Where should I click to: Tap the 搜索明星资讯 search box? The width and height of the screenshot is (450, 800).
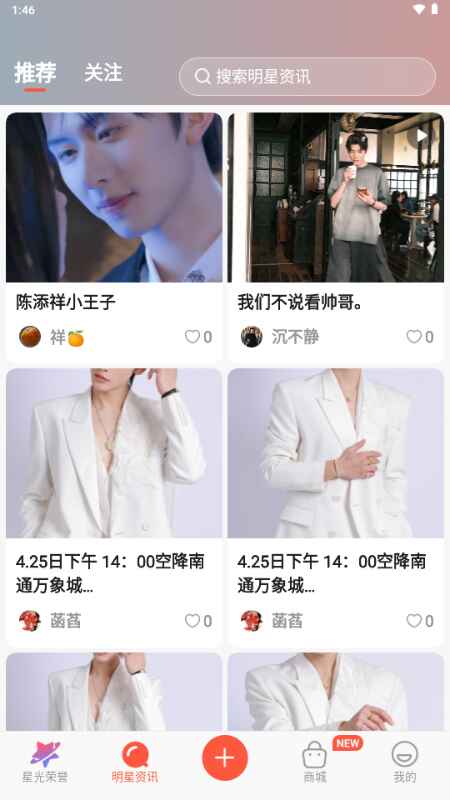[307, 77]
